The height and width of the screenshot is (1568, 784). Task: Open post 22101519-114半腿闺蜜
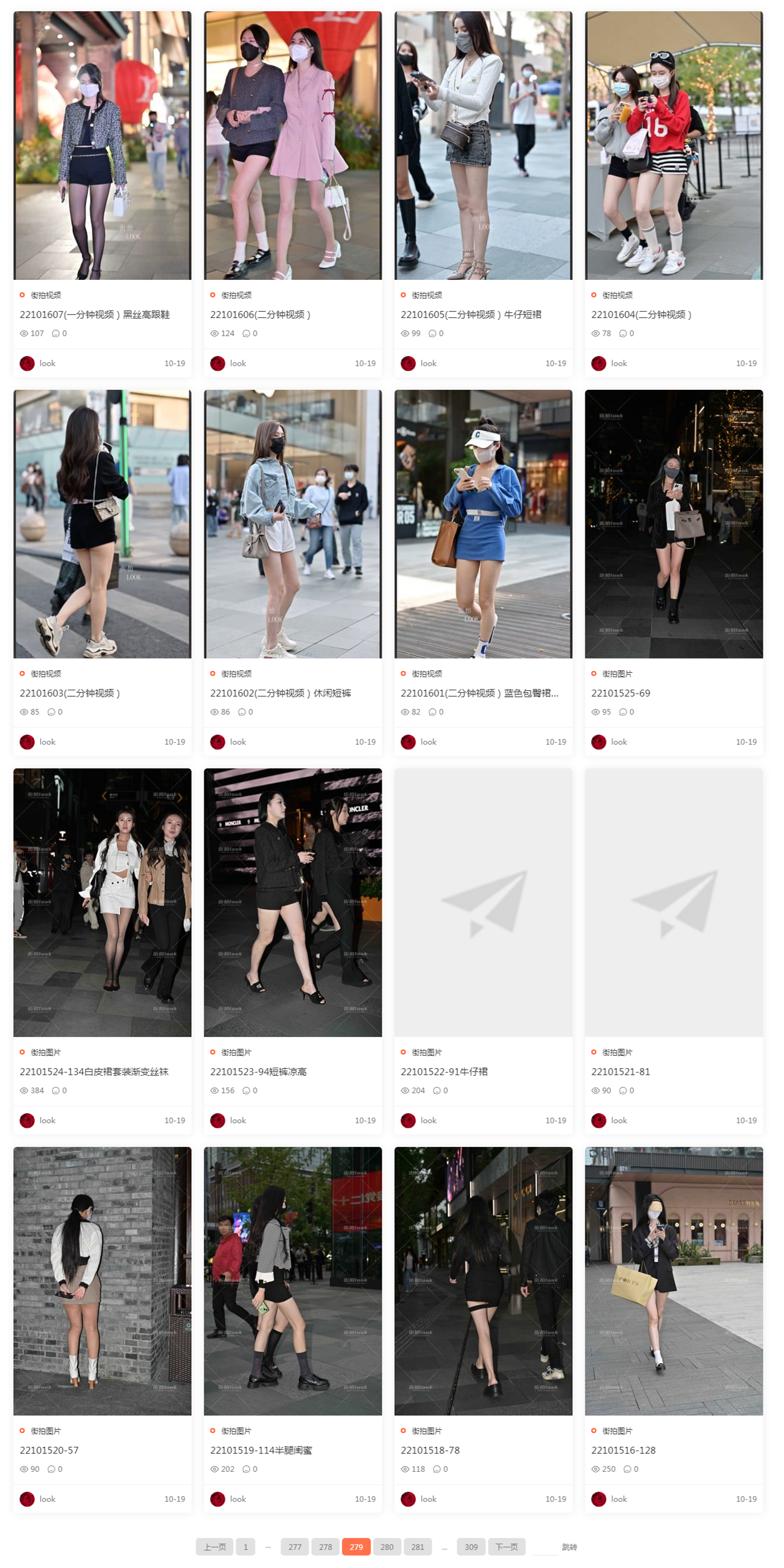(261, 1451)
